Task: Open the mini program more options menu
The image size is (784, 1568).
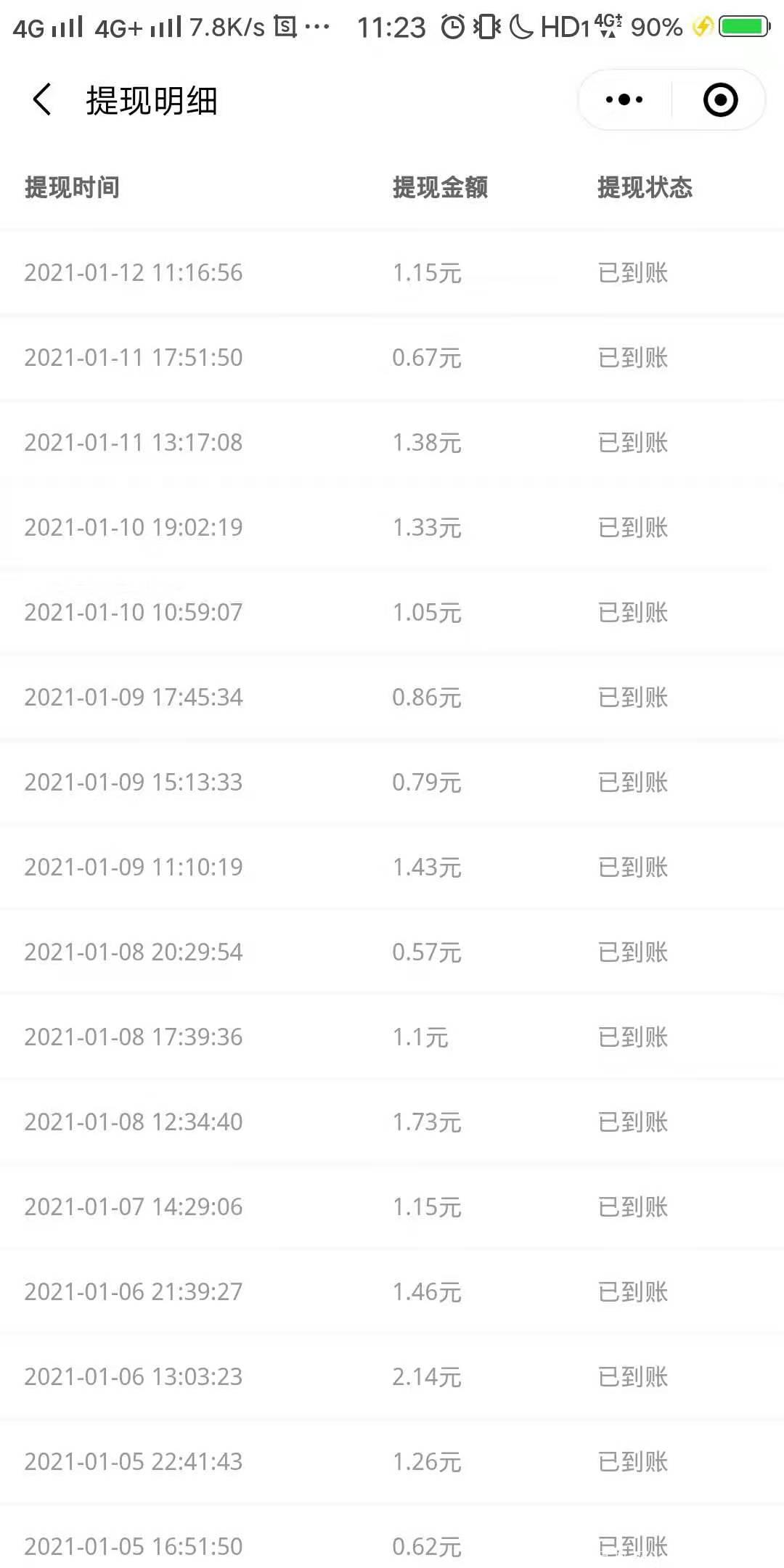Action: click(x=624, y=99)
